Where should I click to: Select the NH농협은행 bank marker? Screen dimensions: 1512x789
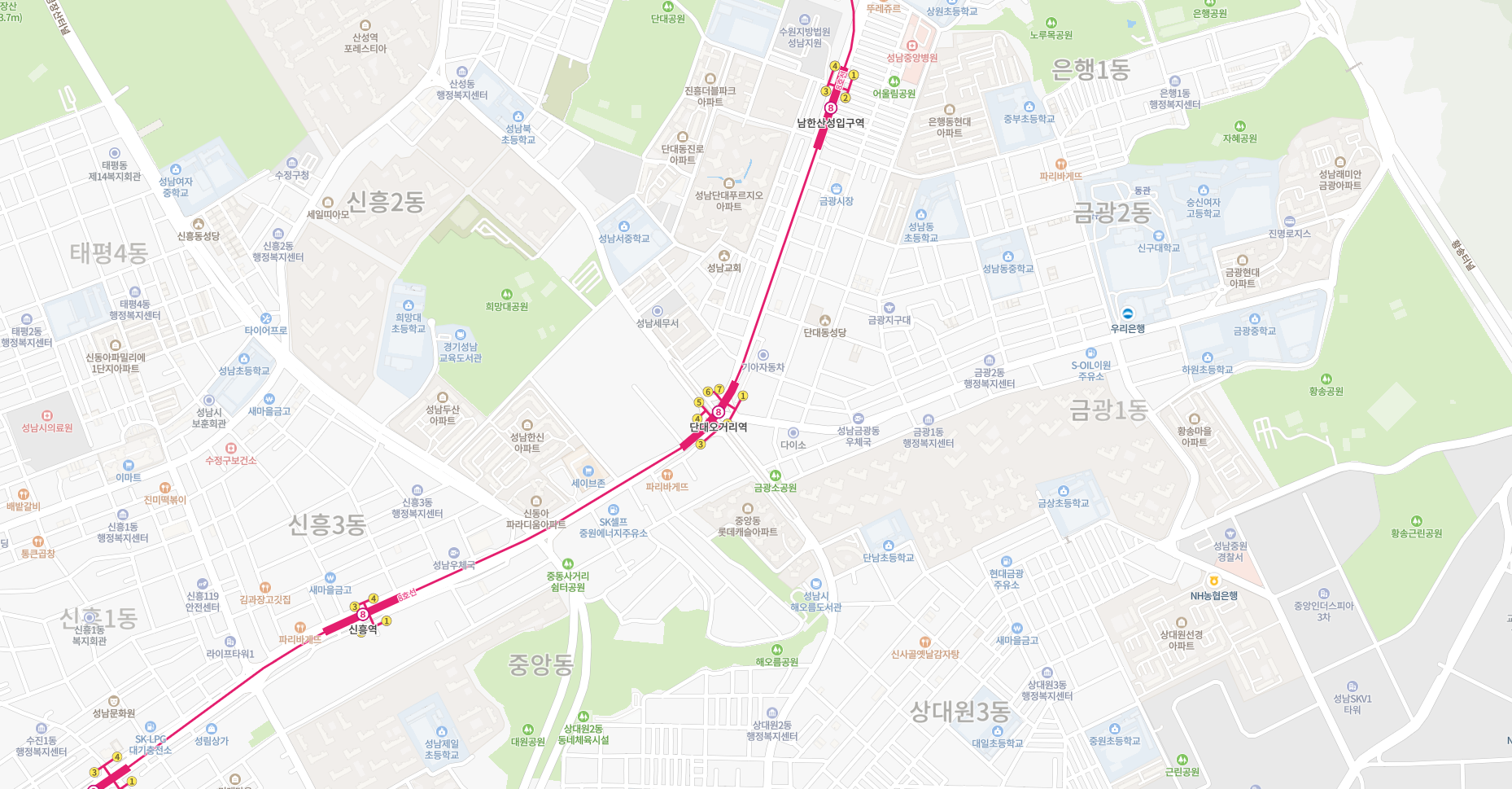click(1213, 581)
